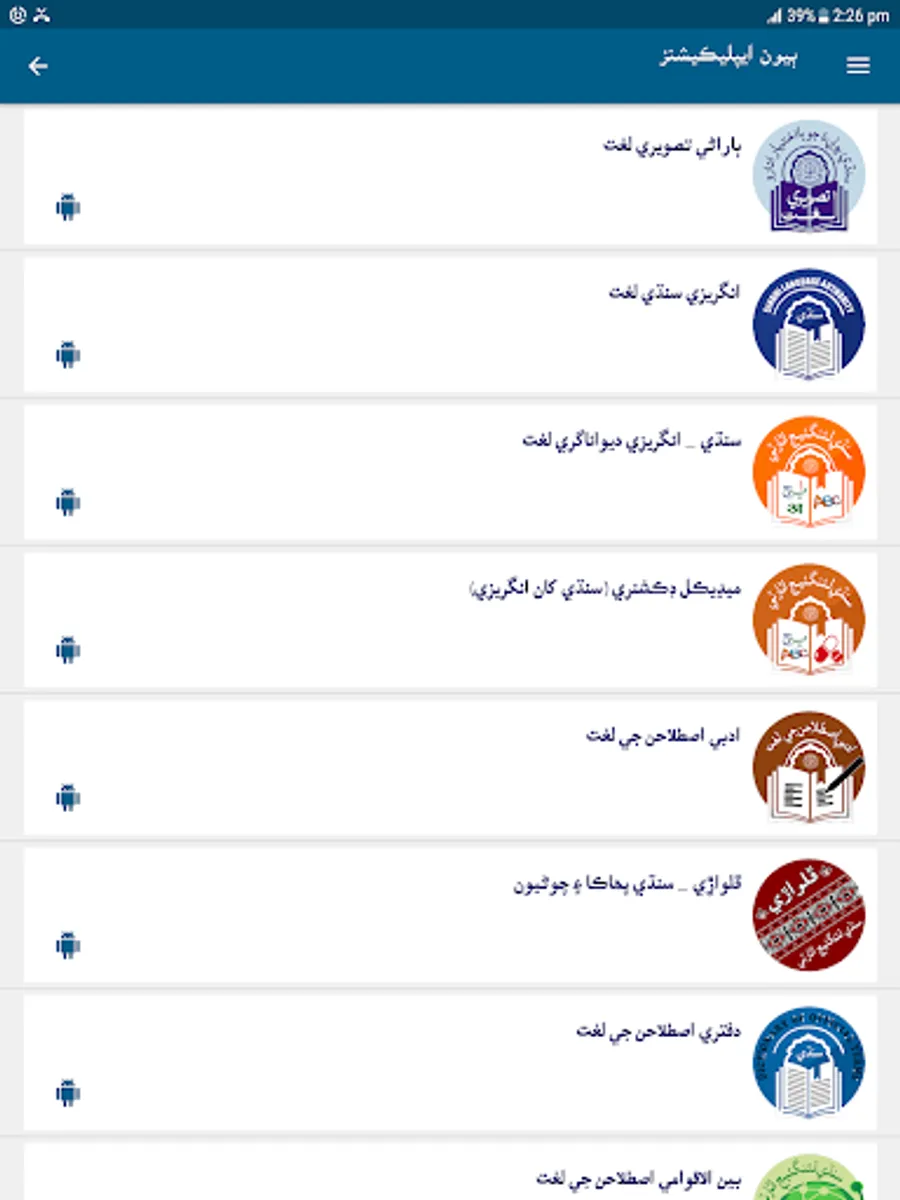This screenshot has width=900, height=1200.
Task: Tap Android icon for دفتري اصطلاحن جي لغت
Action: point(68,1093)
